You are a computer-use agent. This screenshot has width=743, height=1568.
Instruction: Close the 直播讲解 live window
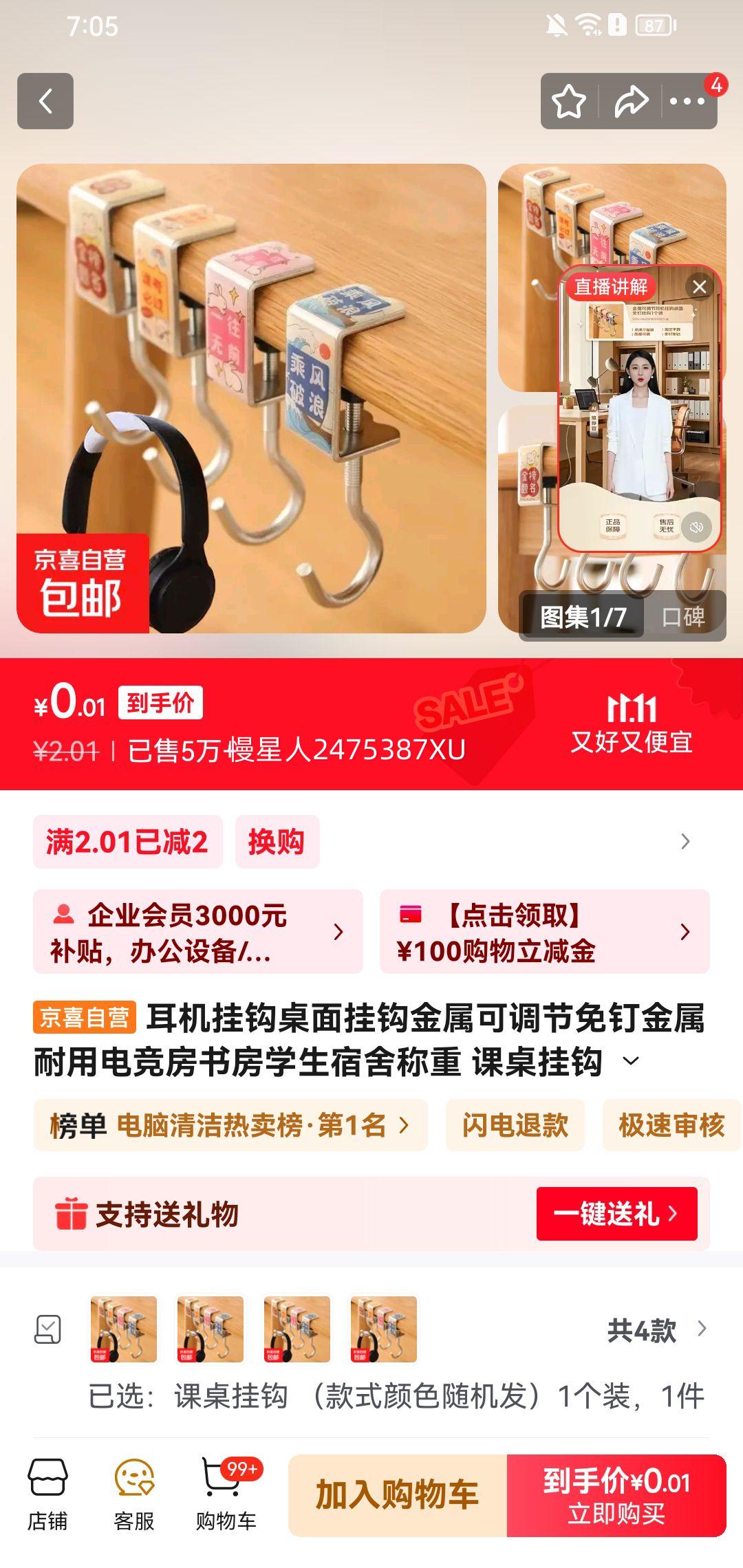click(700, 287)
